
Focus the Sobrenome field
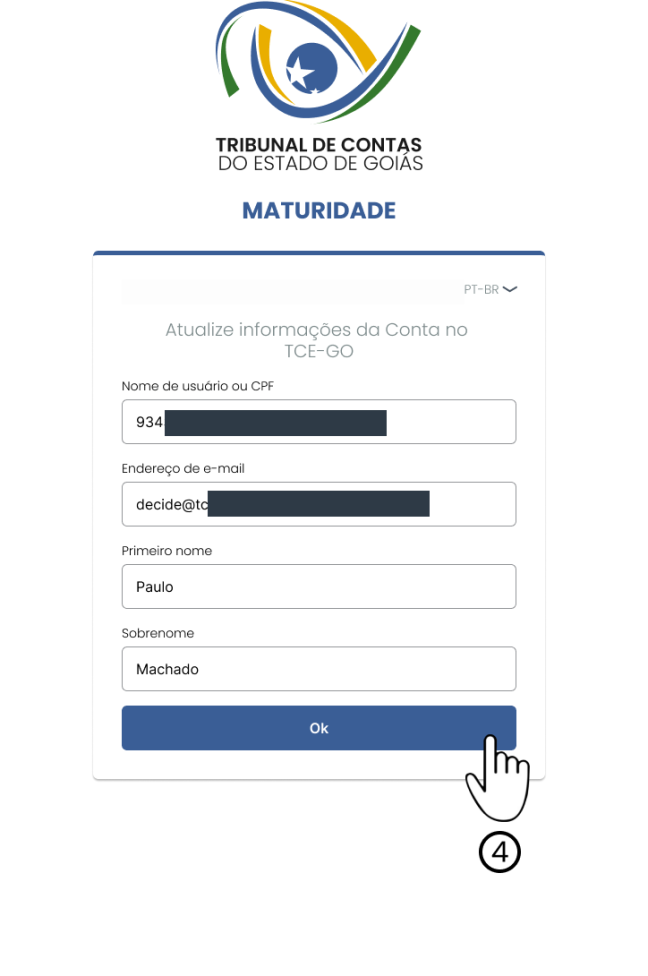pyautogui.click(x=318, y=668)
